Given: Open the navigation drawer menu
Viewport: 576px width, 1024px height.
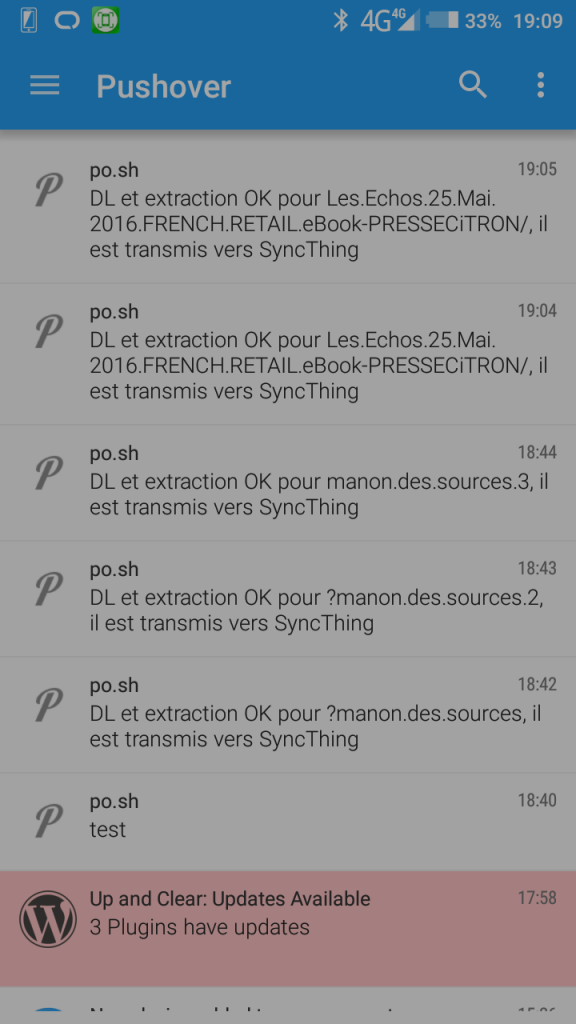Looking at the screenshot, I should click(44, 86).
